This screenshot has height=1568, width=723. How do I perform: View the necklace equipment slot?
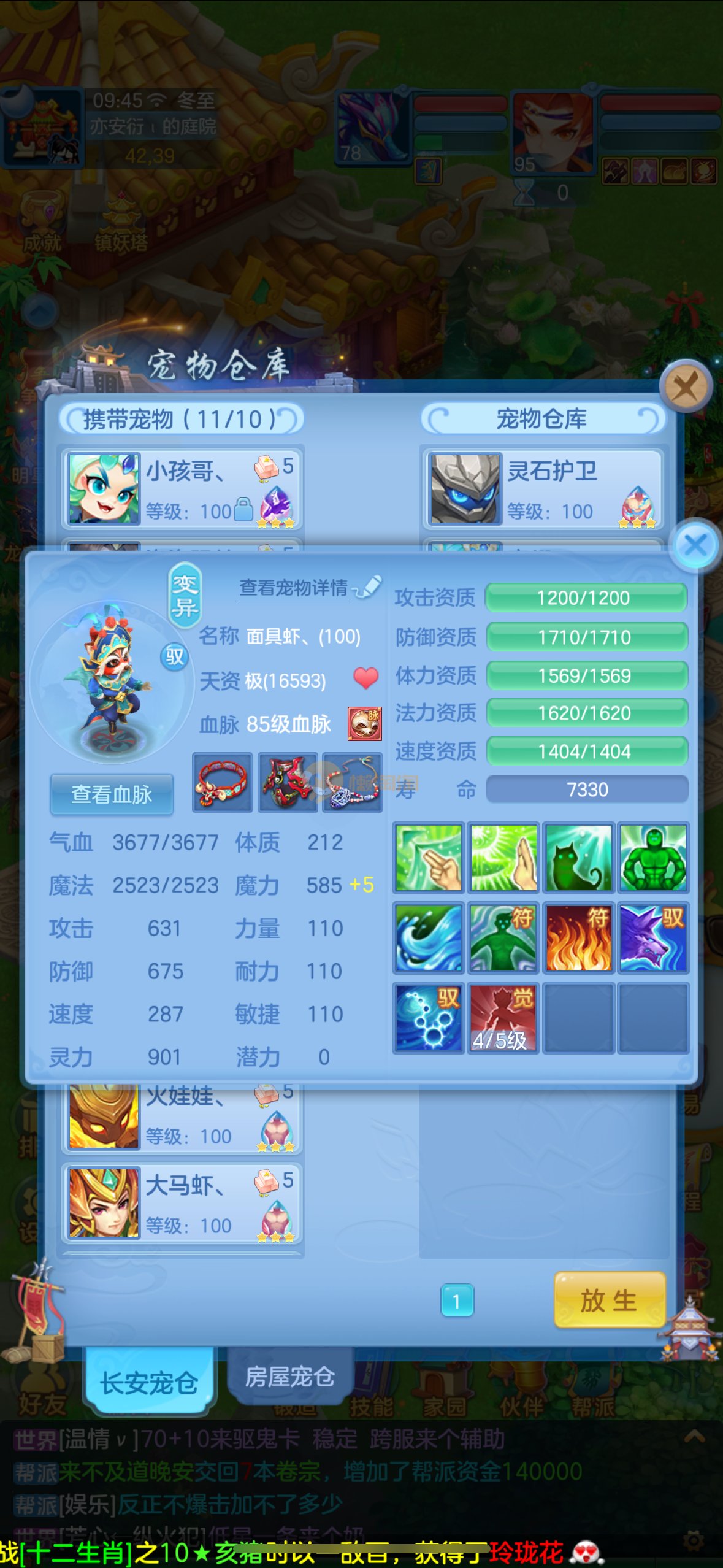click(x=353, y=783)
